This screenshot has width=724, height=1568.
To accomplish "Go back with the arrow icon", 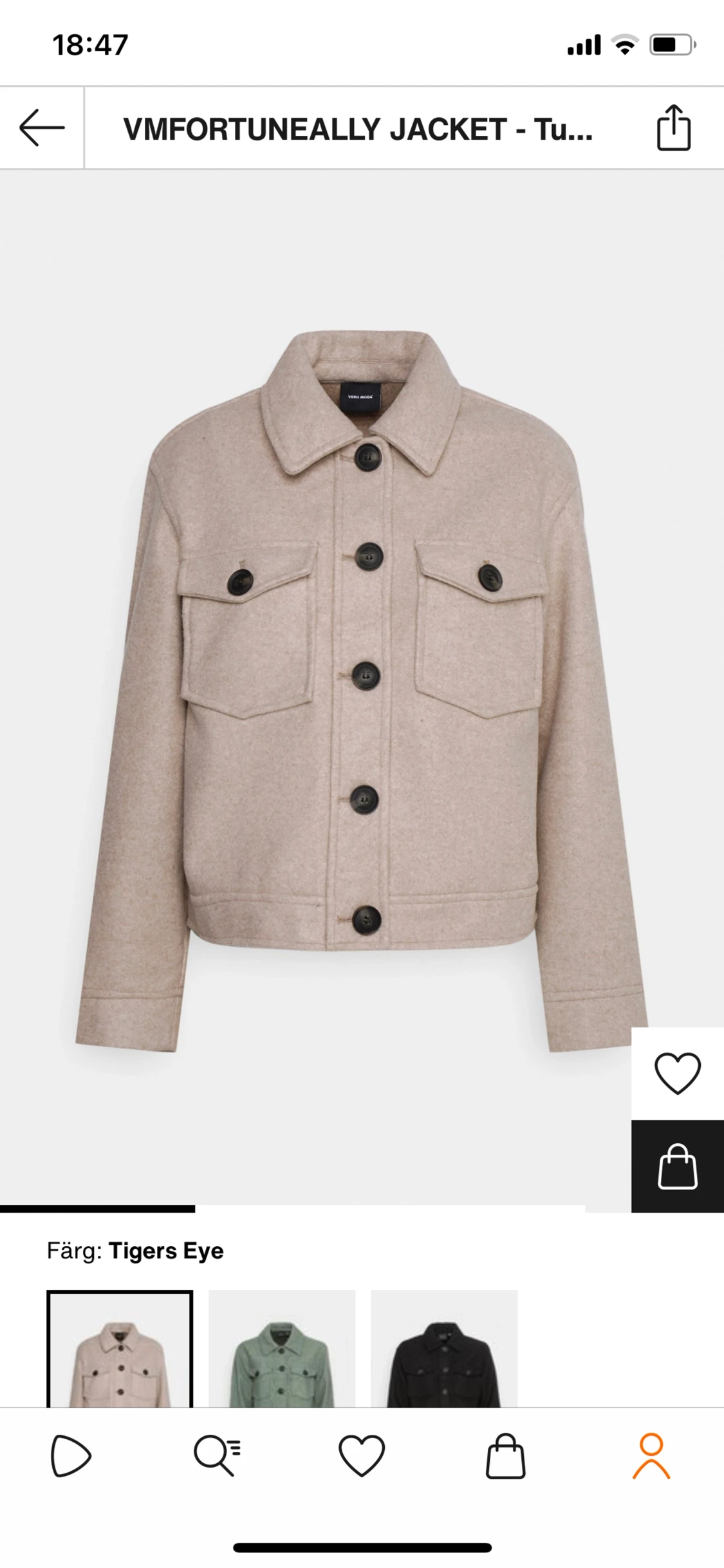I will point(42,127).
